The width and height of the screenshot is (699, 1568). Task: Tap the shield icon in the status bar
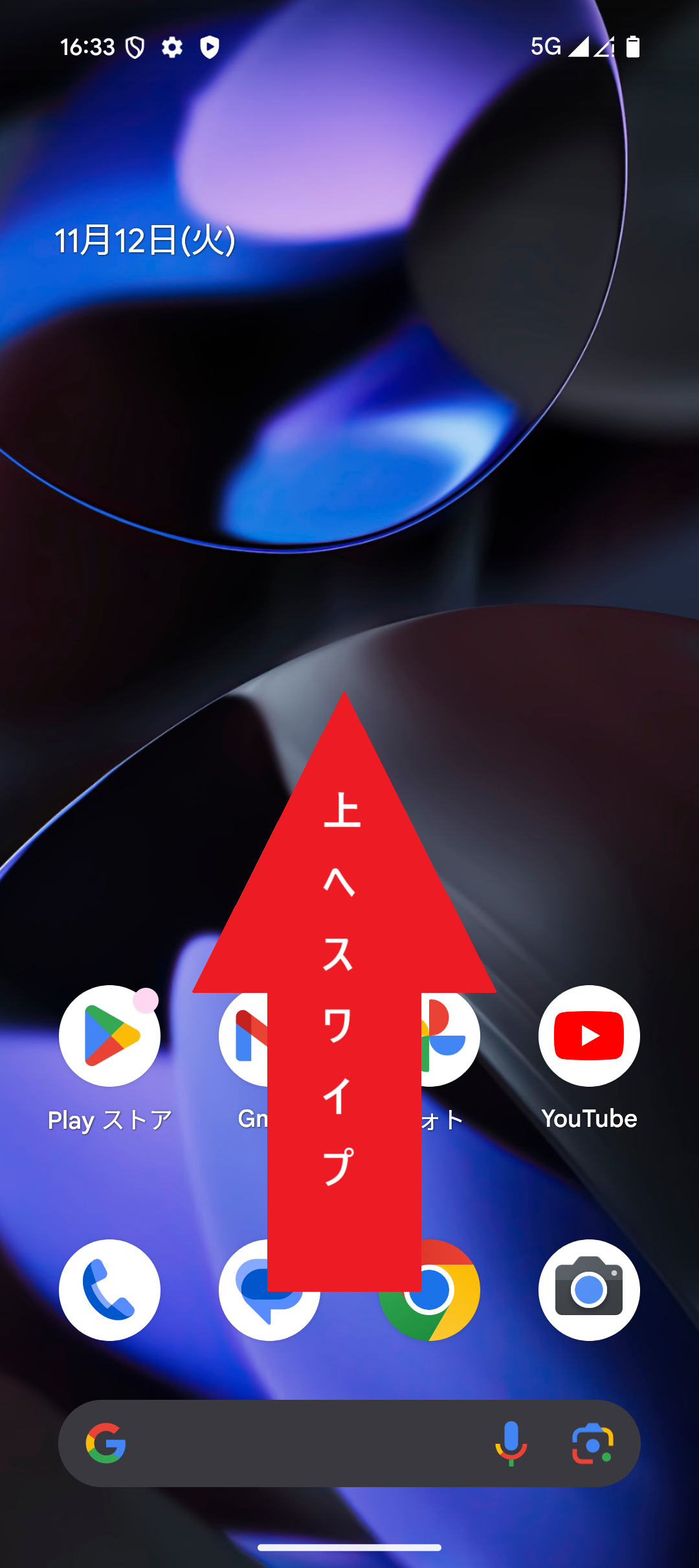[134, 47]
